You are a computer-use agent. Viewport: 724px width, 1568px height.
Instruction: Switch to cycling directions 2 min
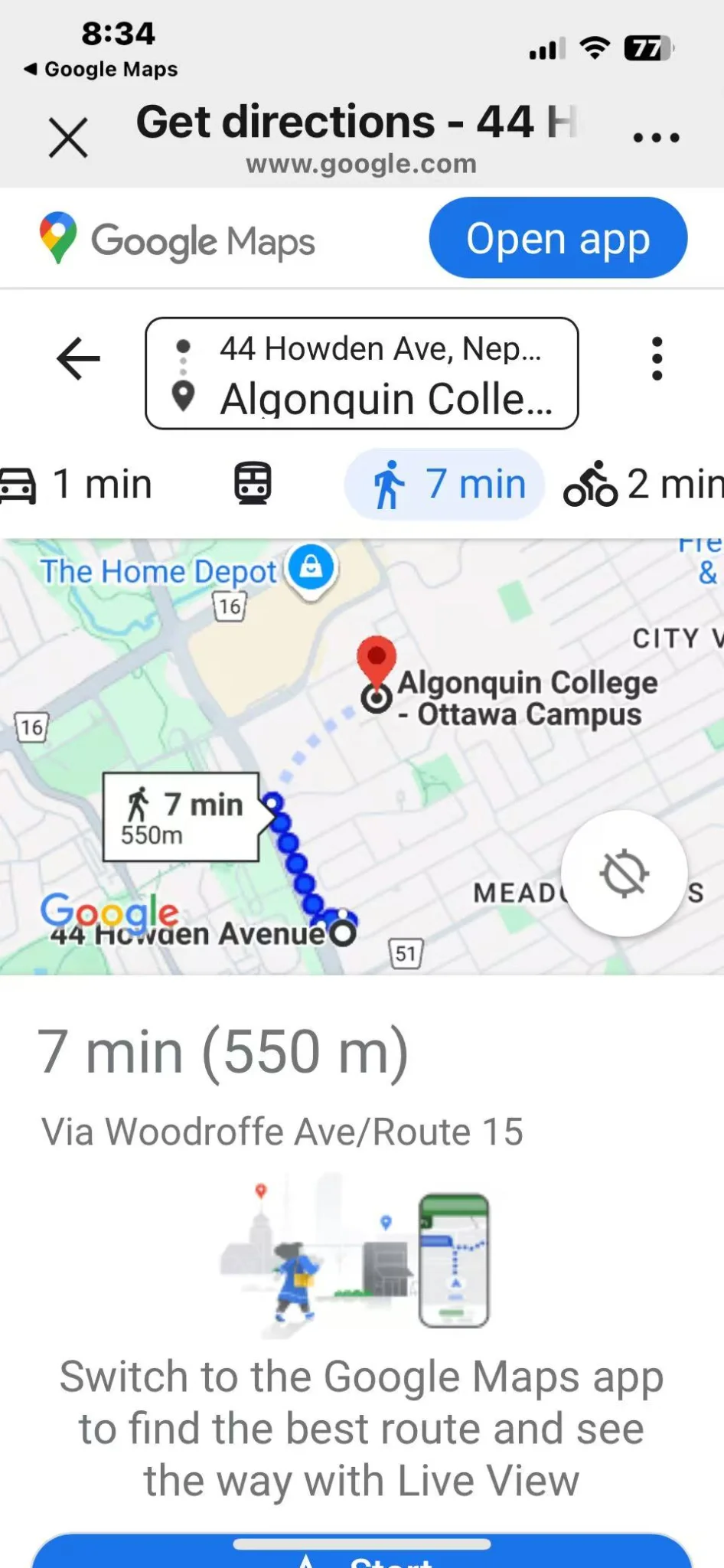click(x=643, y=485)
